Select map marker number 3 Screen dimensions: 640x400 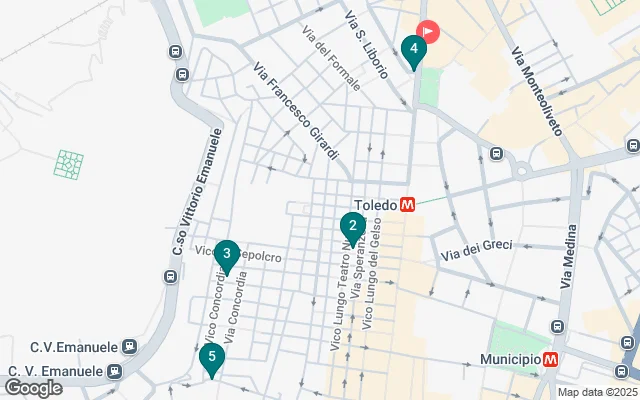pyautogui.click(x=228, y=255)
